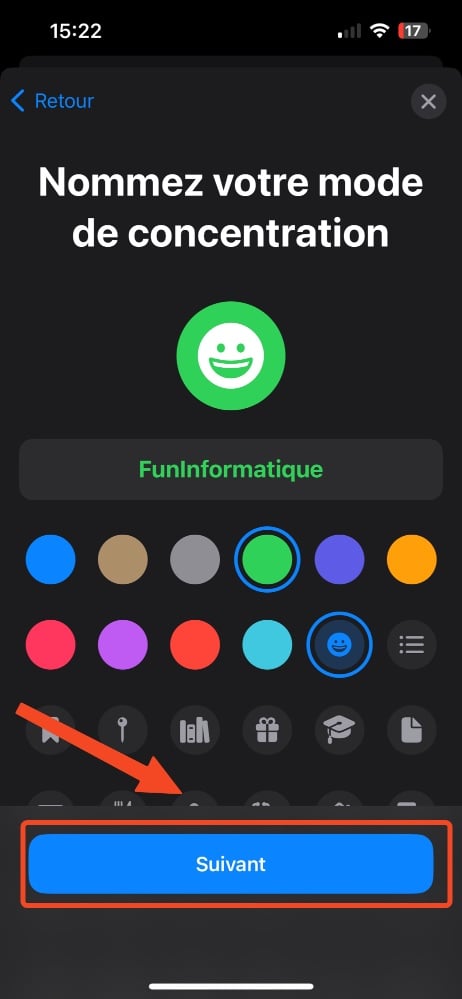Select the teal color swatch

click(267, 645)
